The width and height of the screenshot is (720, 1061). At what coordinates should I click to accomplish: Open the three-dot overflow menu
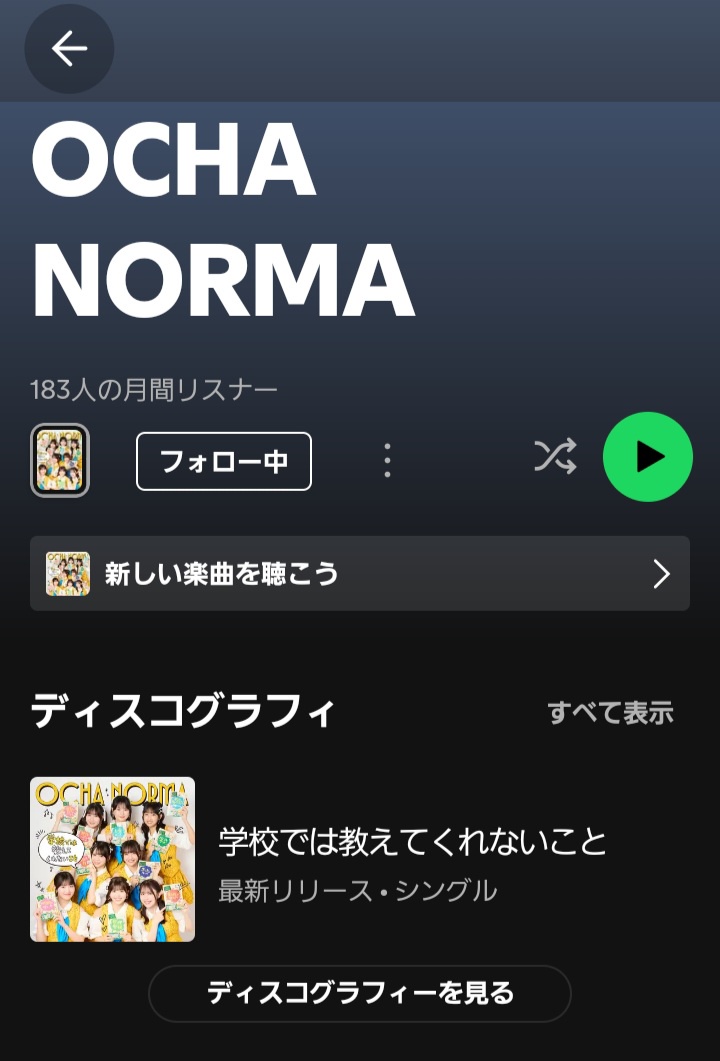coord(387,461)
